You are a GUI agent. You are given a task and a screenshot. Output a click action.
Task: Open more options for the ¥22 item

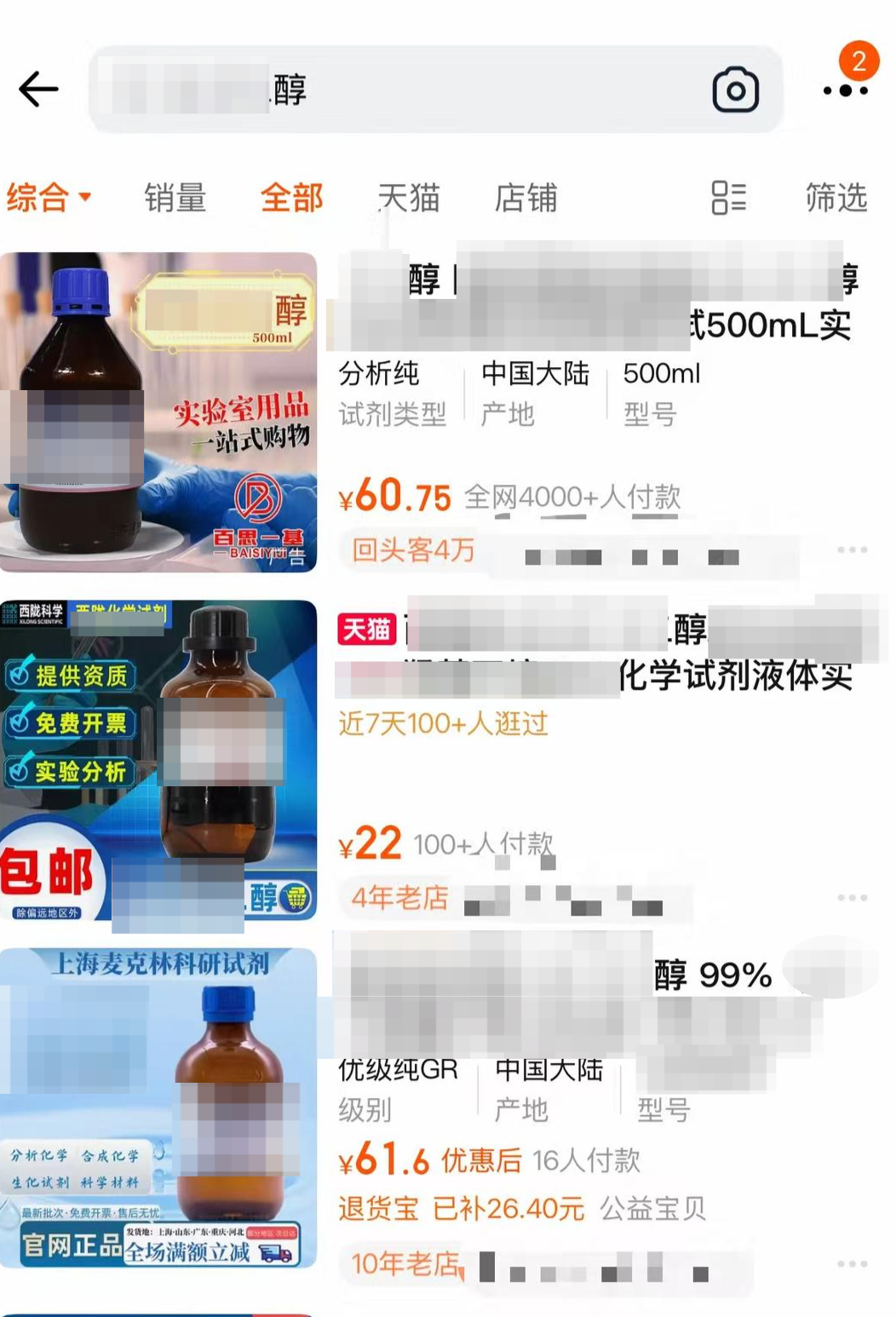coord(852,898)
